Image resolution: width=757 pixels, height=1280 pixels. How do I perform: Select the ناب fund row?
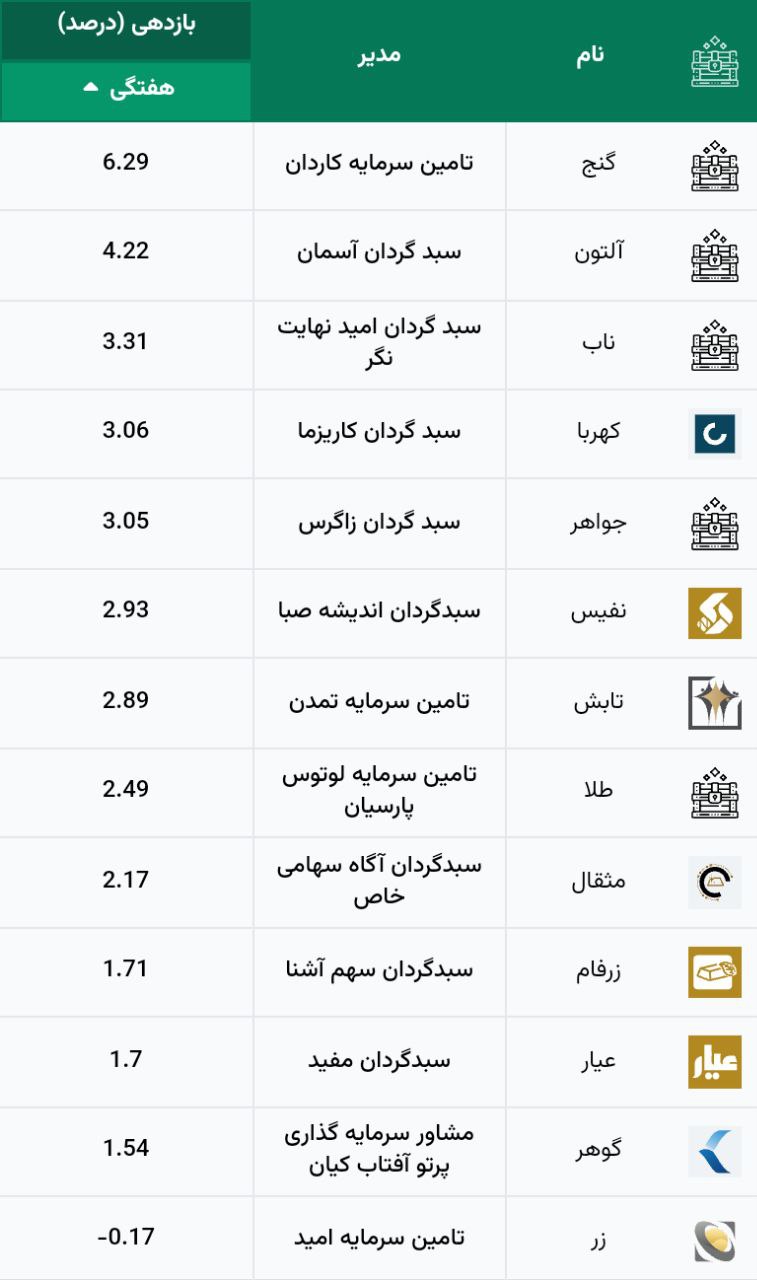(378, 344)
